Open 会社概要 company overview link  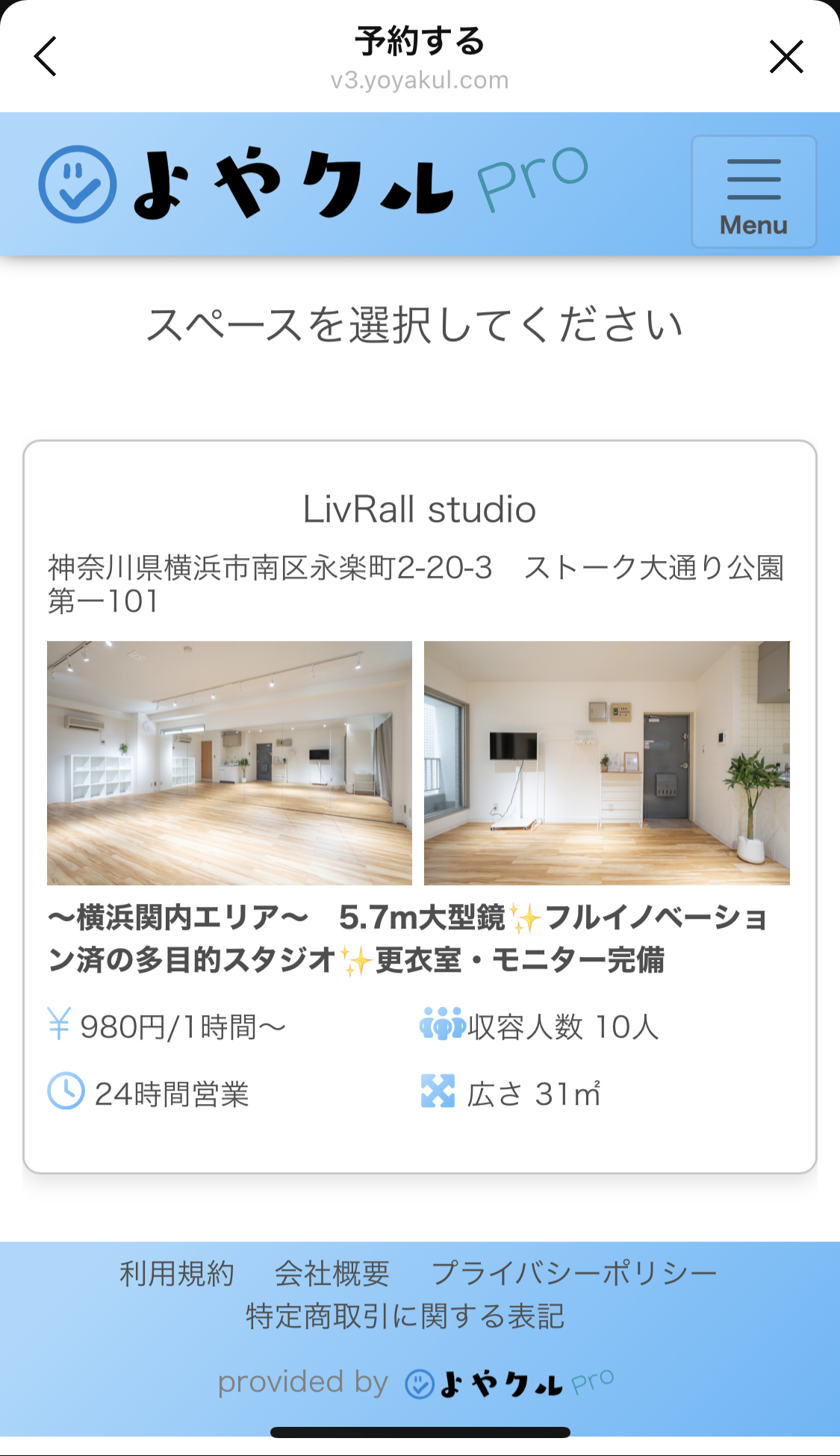click(x=332, y=1274)
